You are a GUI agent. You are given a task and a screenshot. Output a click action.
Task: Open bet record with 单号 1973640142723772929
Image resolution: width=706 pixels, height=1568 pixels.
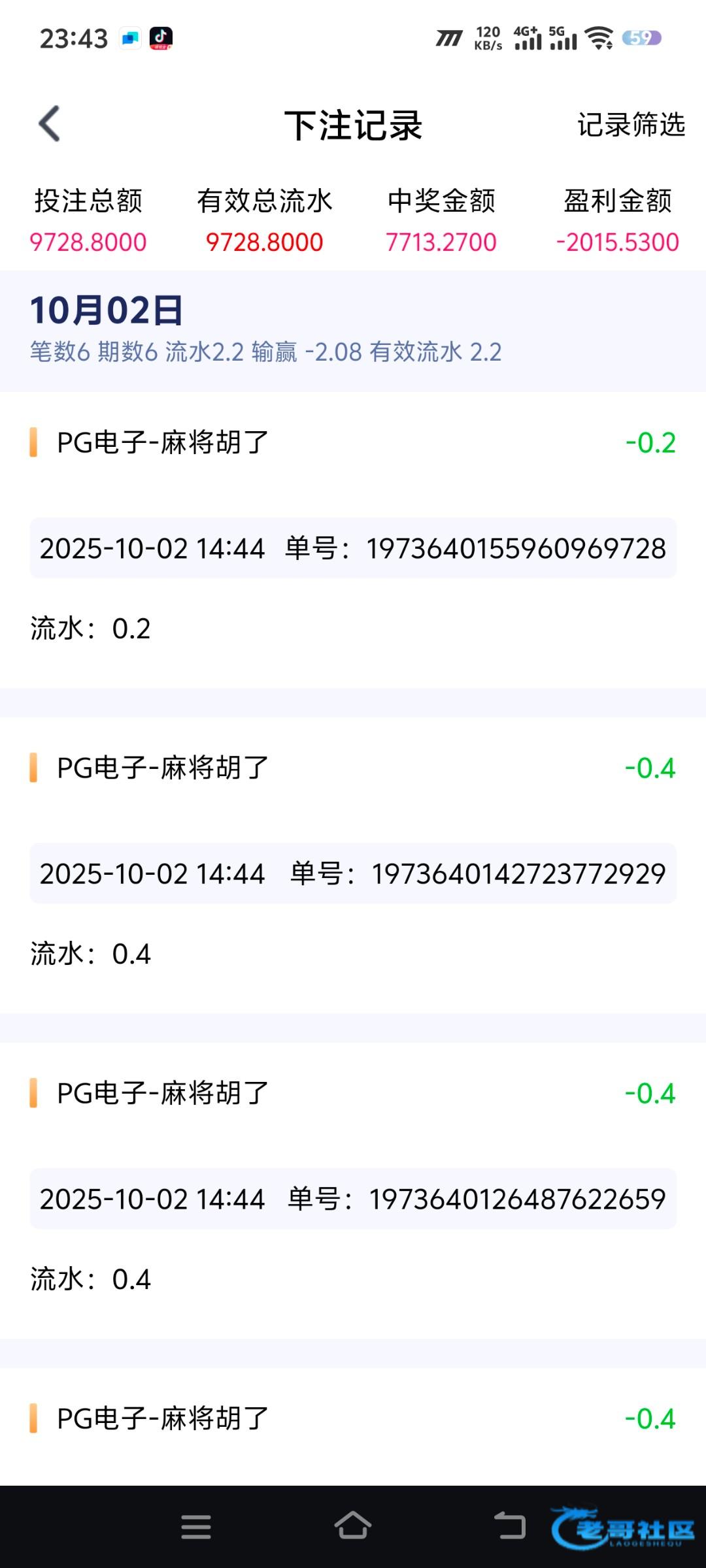tap(353, 873)
